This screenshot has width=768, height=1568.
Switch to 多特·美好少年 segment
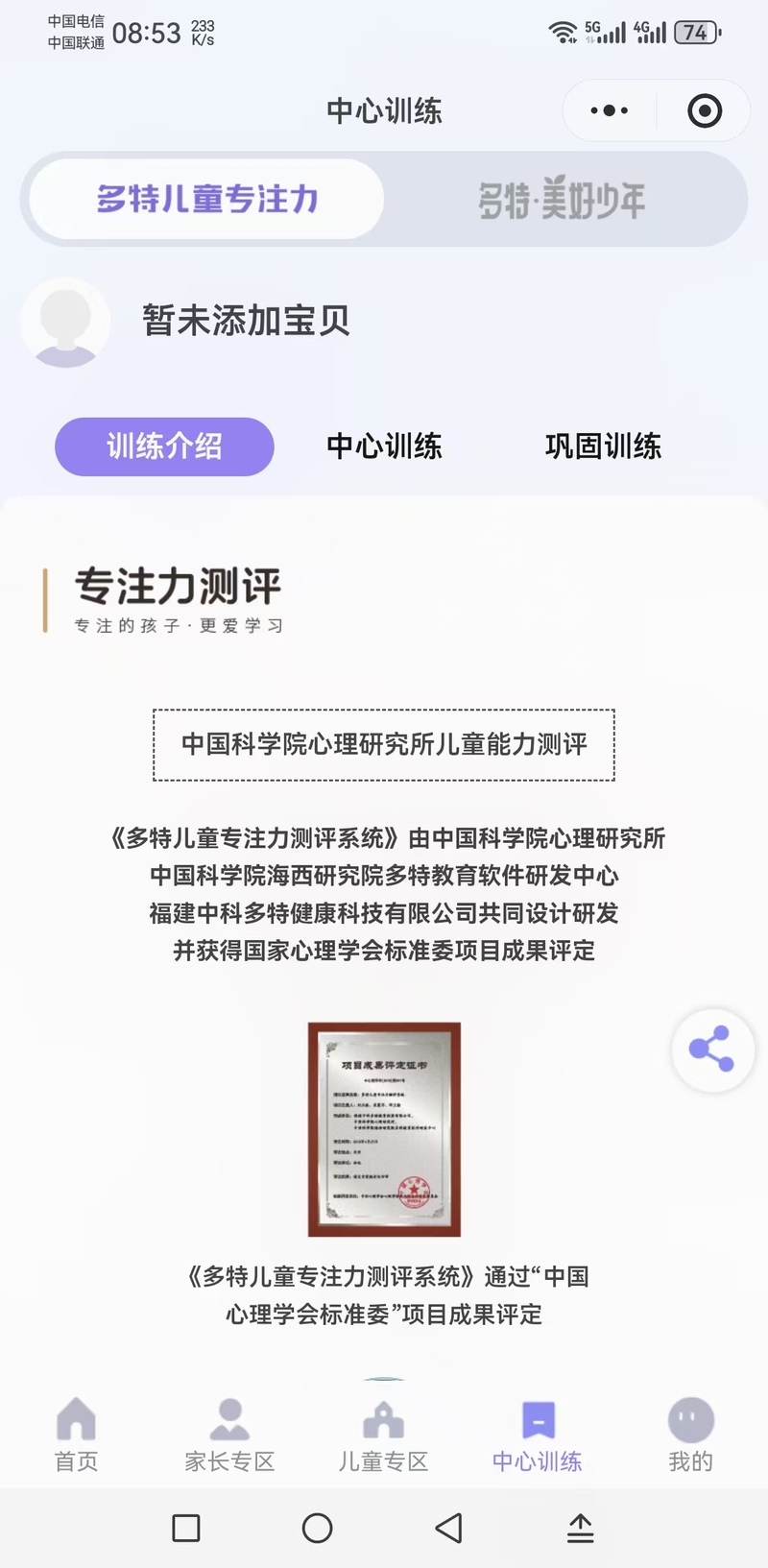pyautogui.click(x=562, y=200)
